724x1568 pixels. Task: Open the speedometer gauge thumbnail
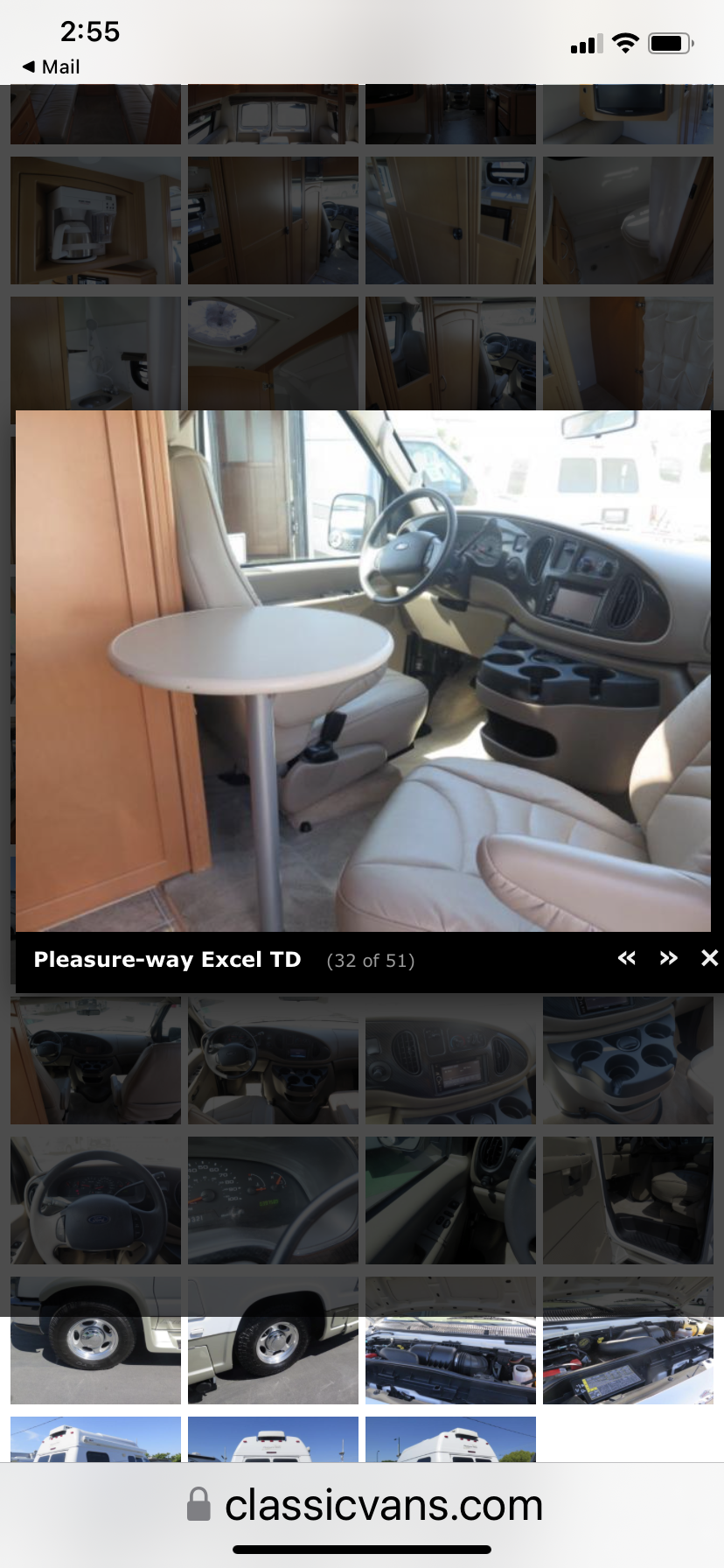[x=273, y=1200]
